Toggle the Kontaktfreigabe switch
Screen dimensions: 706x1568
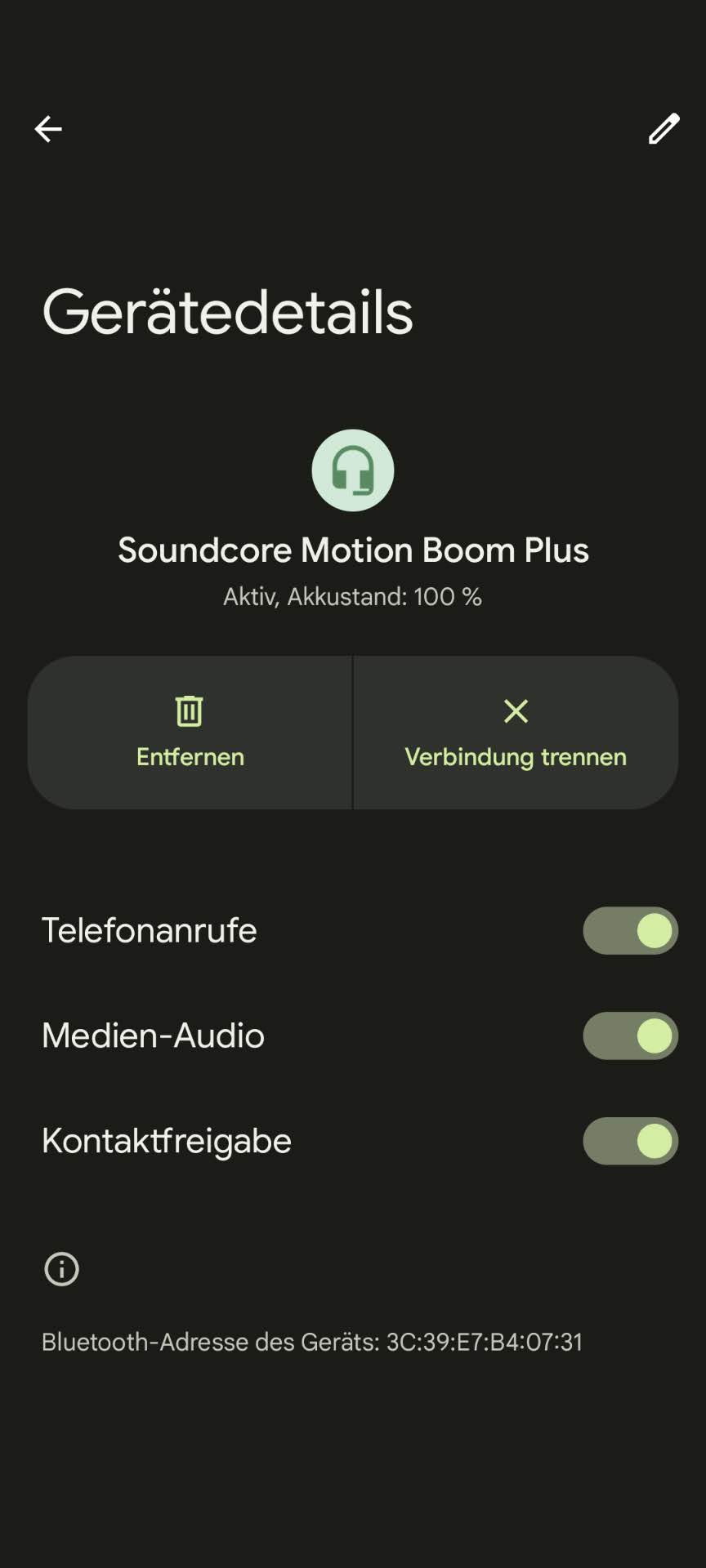pos(630,1141)
